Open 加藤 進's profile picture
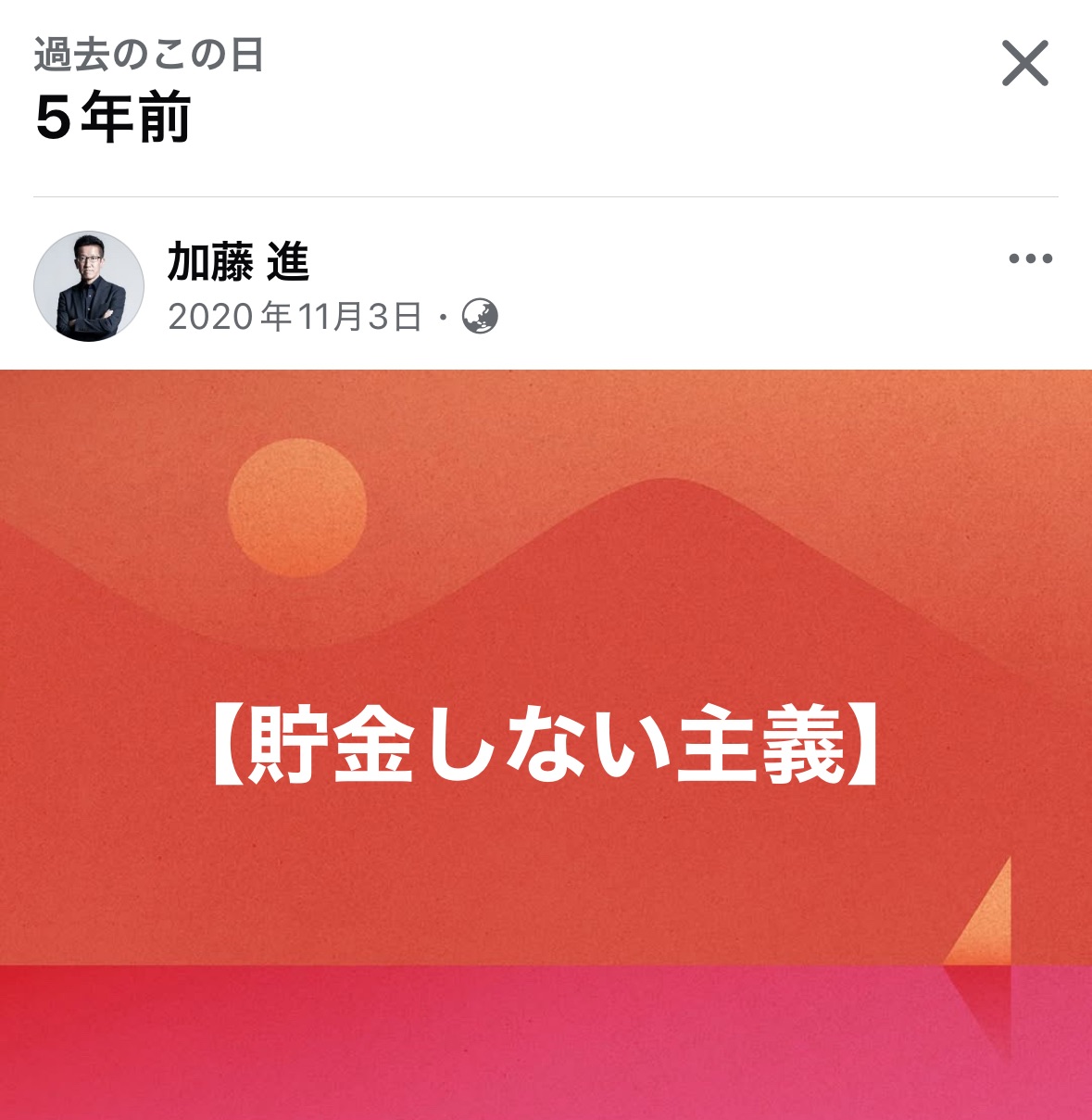The image size is (1092, 1120). 89,286
